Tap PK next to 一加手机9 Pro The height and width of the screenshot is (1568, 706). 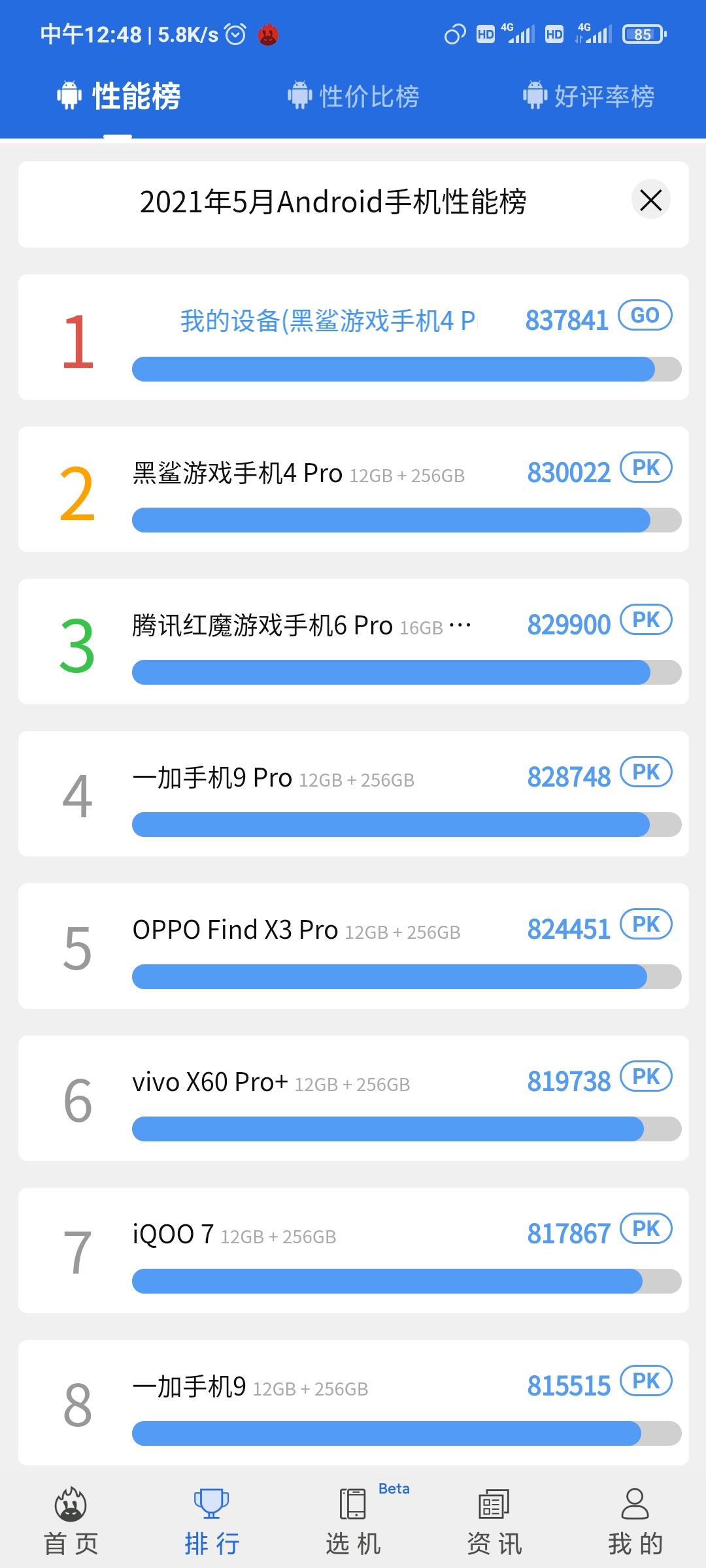[646, 772]
